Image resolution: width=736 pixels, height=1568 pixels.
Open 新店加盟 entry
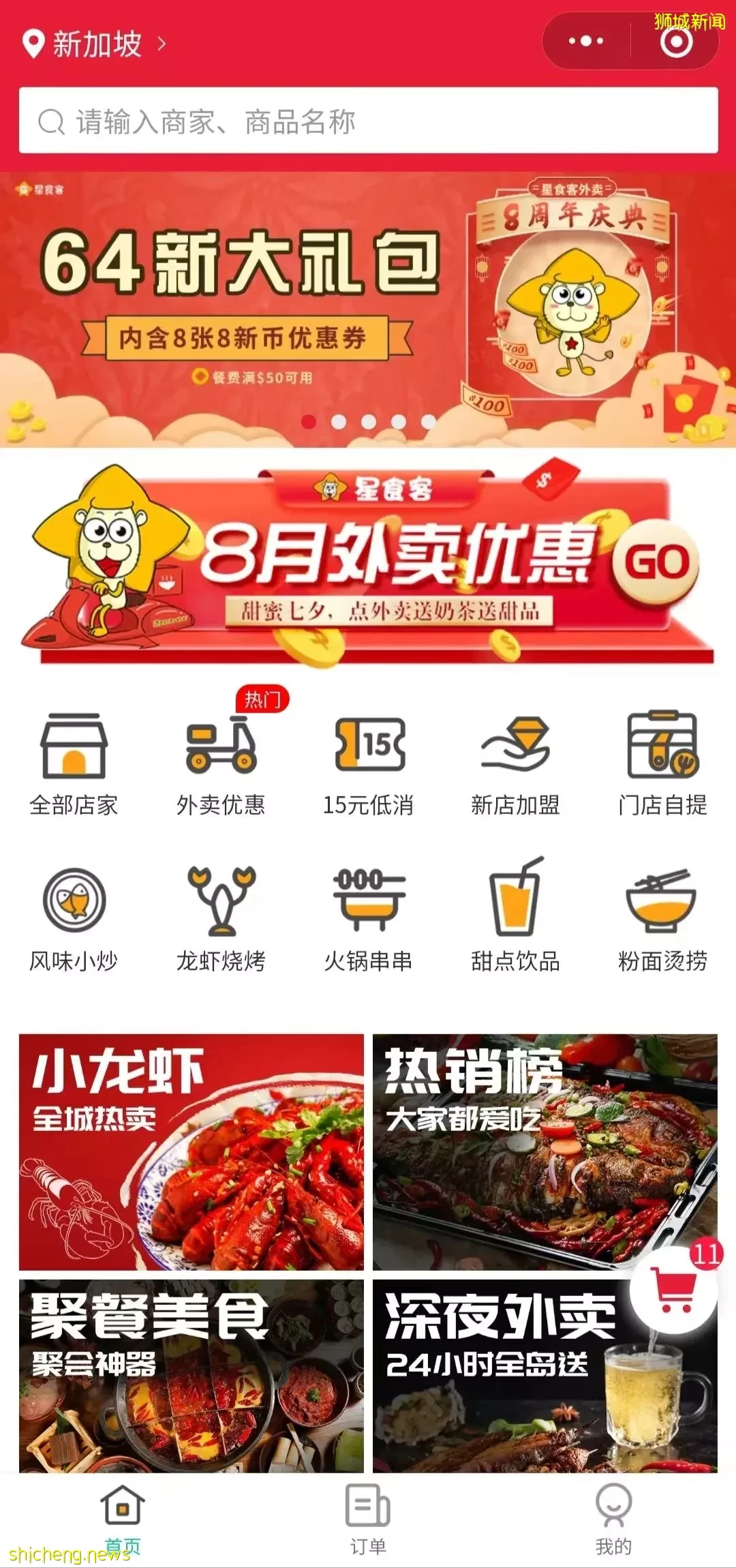pyautogui.click(x=515, y=765)
